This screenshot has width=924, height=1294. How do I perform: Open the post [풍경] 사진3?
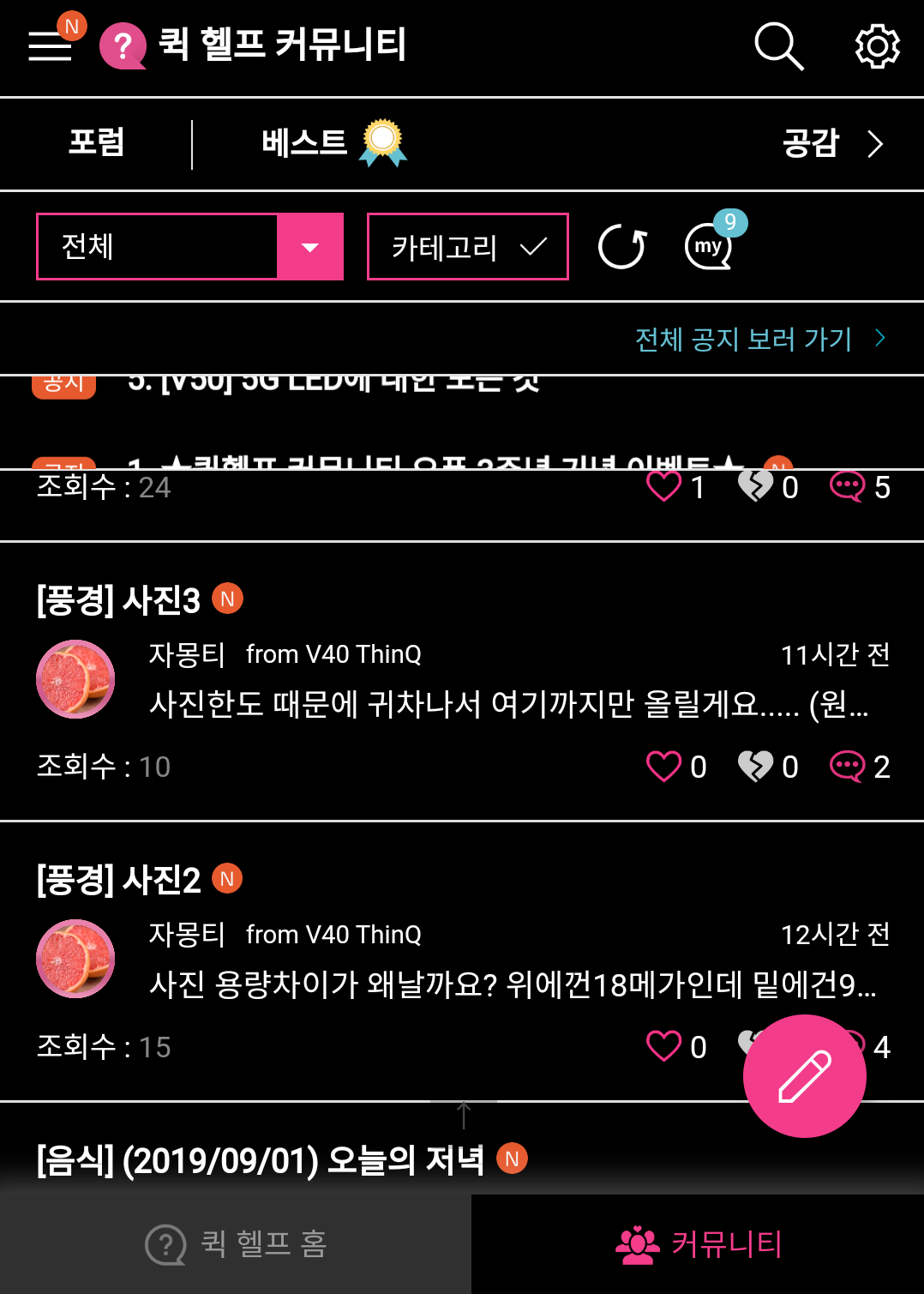click(118, 600)
